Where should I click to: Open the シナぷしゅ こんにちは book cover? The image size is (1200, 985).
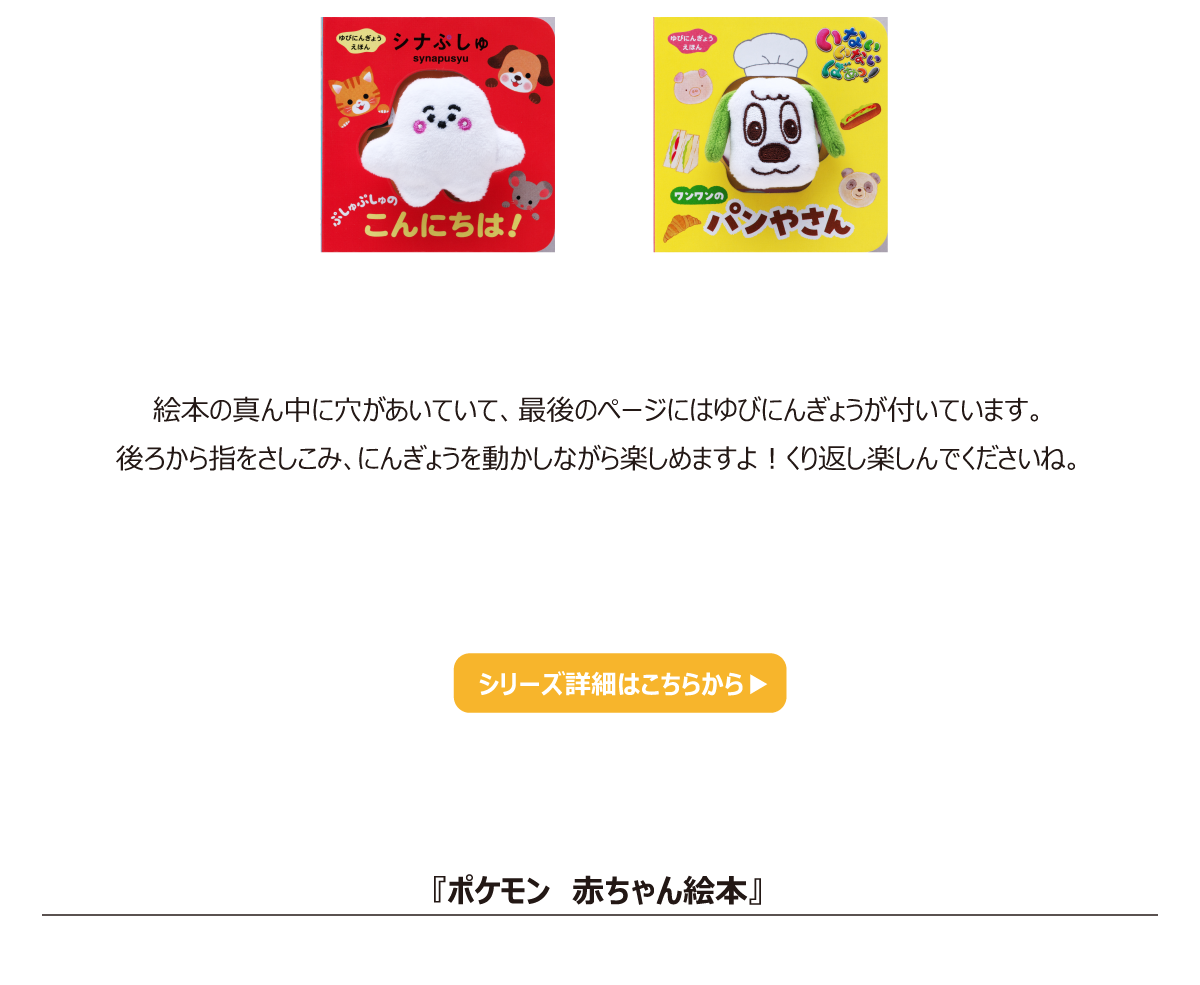point(438,134)
